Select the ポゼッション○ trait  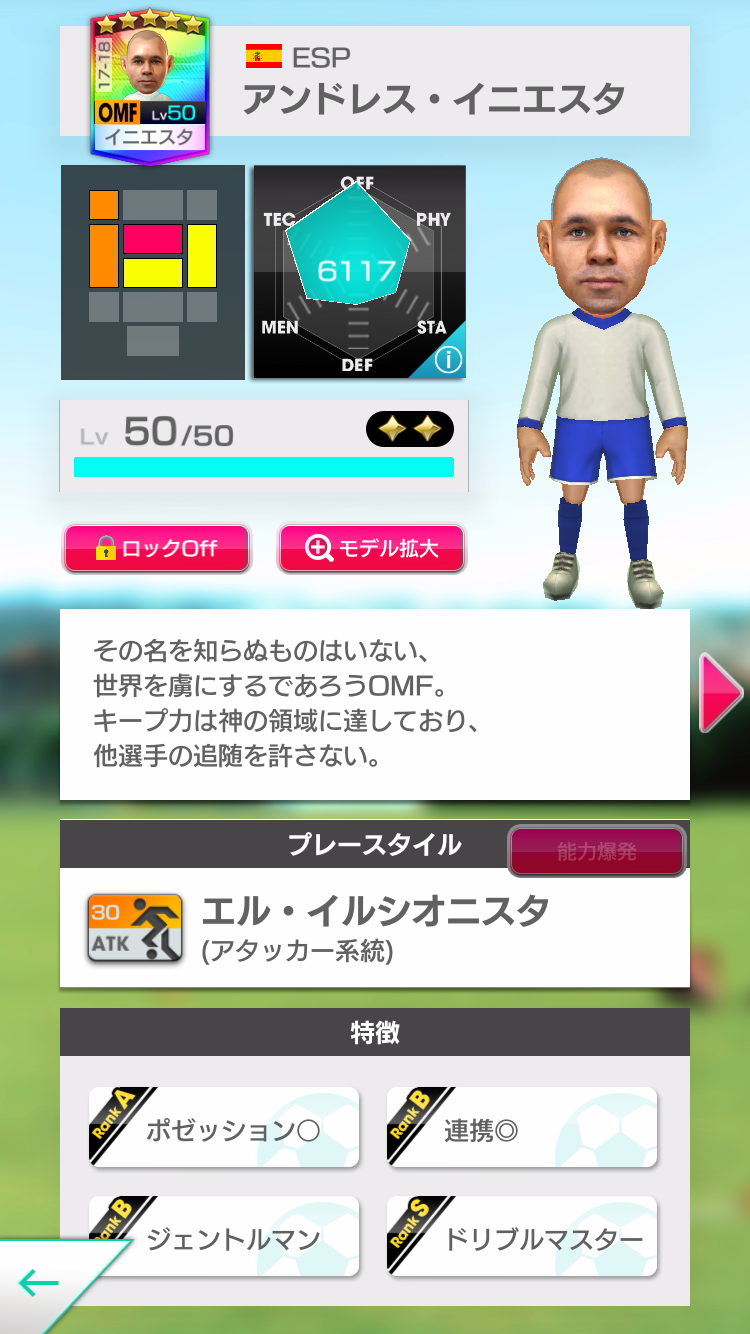click(223, 1127)
